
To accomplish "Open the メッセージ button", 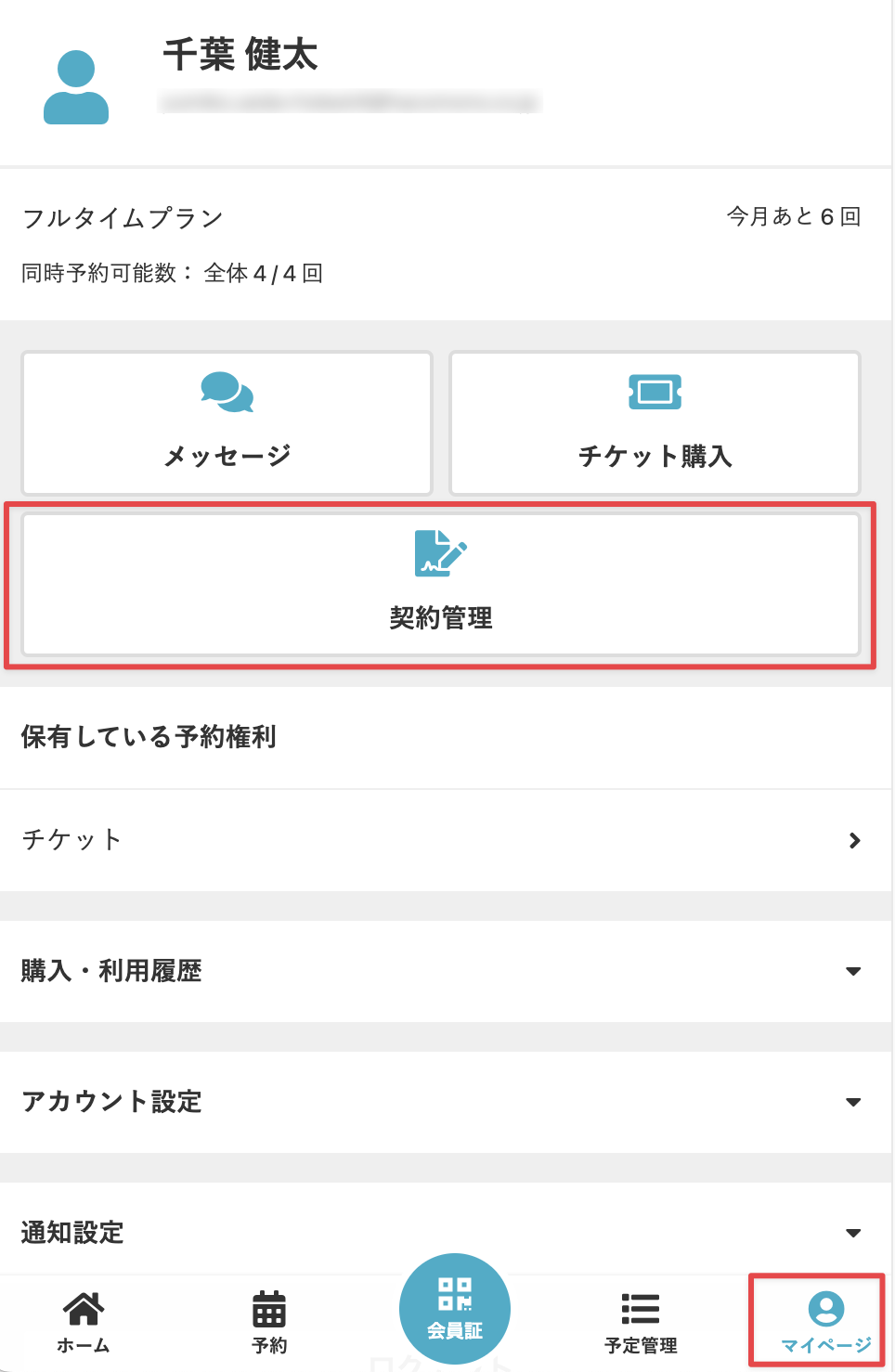I will [x=227, y=422].
